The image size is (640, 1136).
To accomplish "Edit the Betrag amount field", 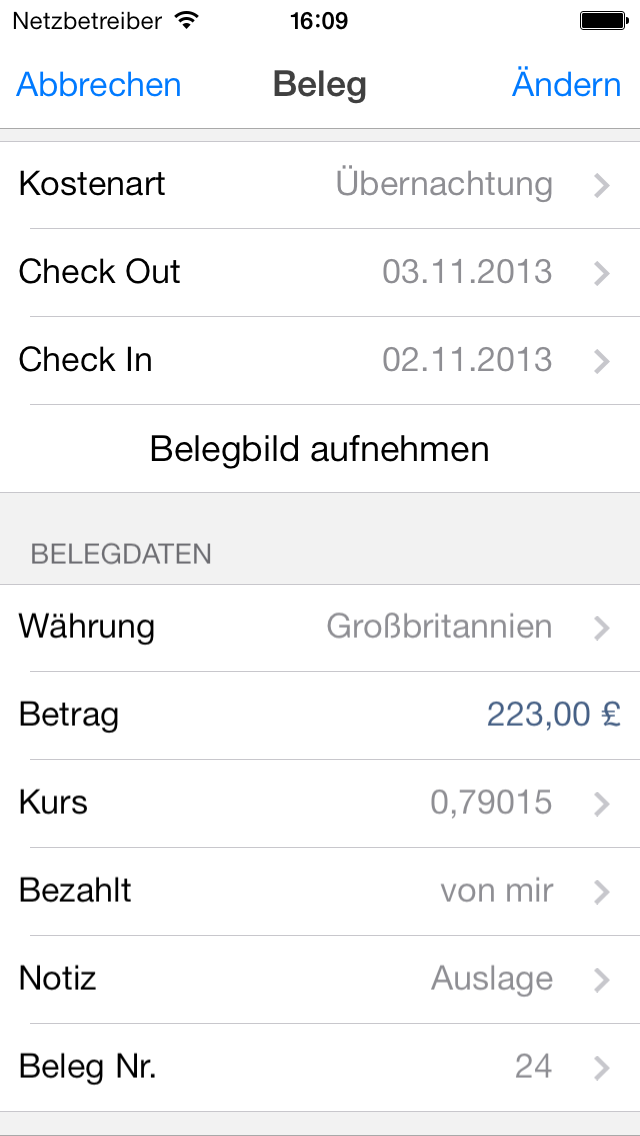I will tap(320, 716).
